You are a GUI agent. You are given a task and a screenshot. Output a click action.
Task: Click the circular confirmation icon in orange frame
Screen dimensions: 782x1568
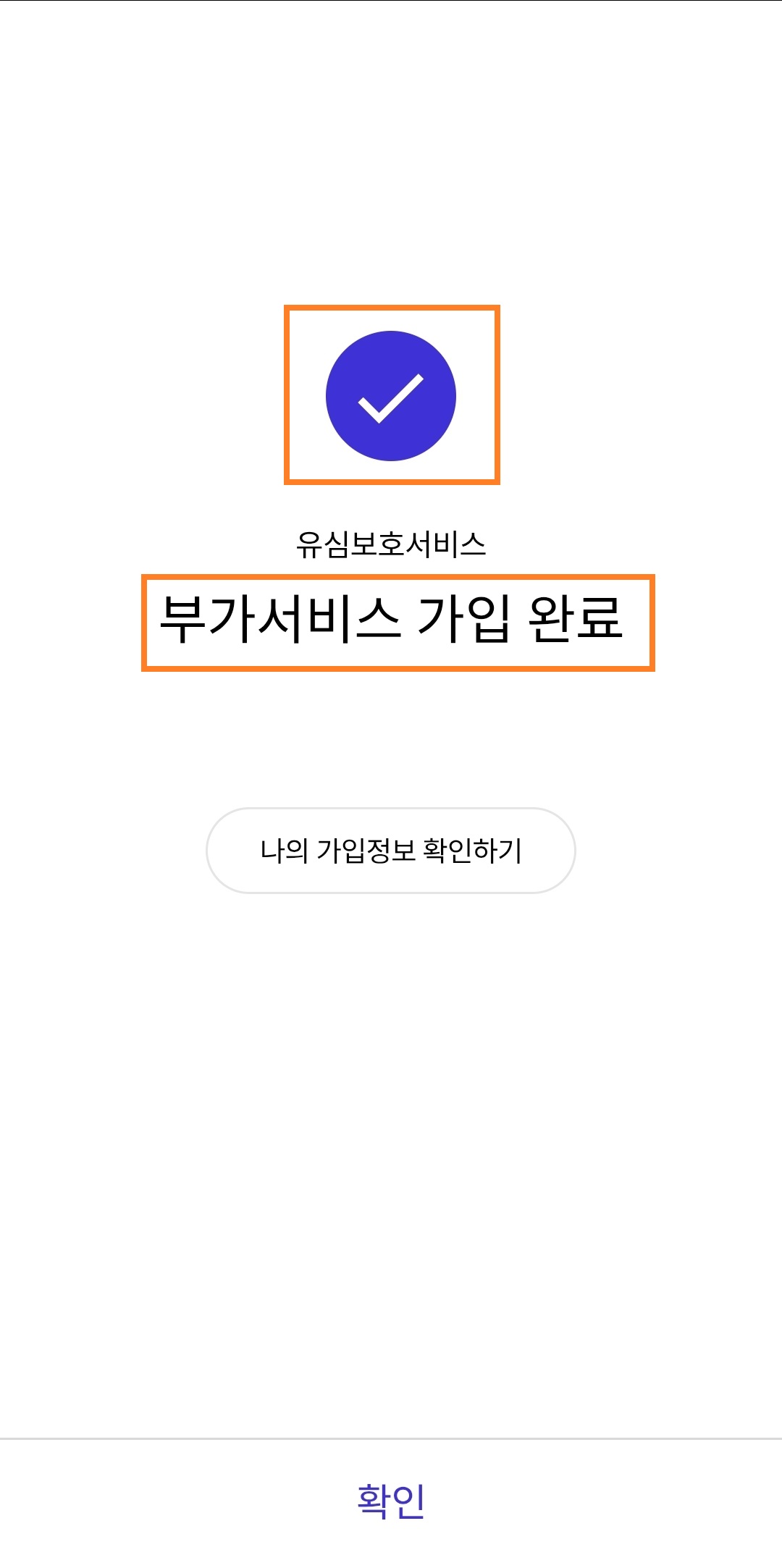click(391, 395)
